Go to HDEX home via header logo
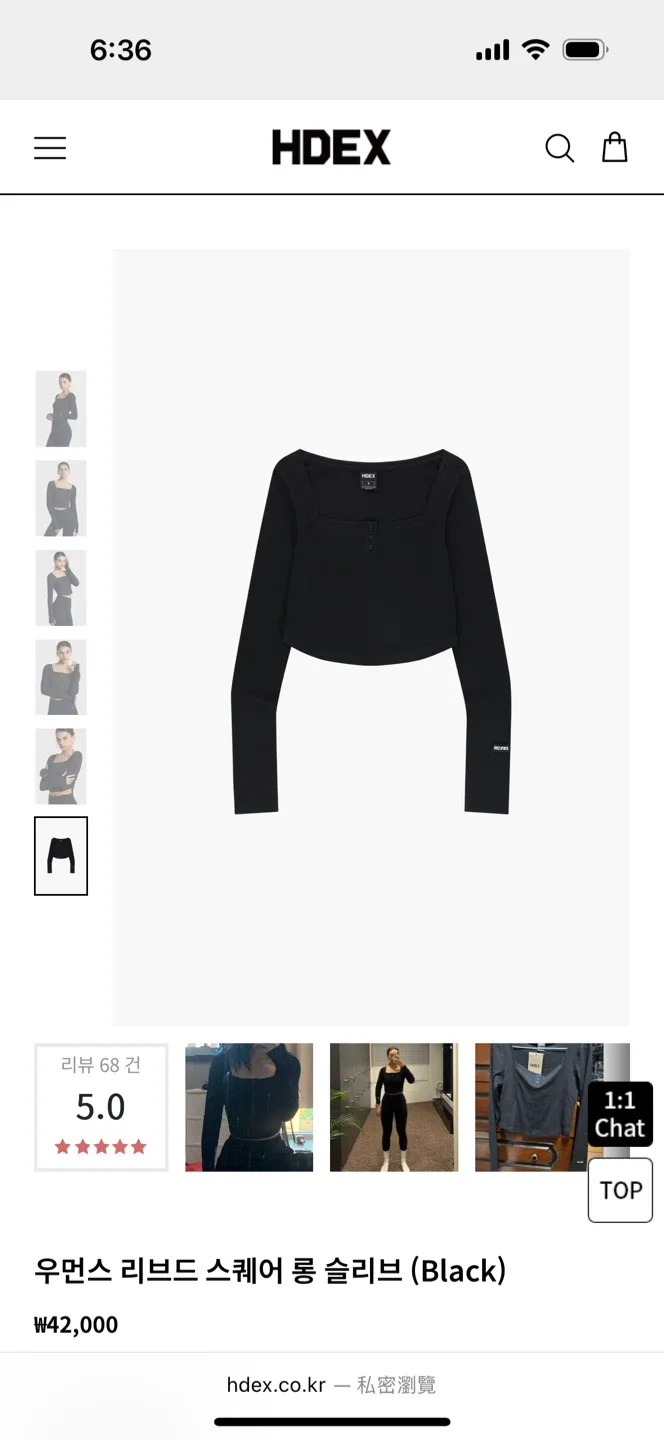 click(x=331, y=148)
